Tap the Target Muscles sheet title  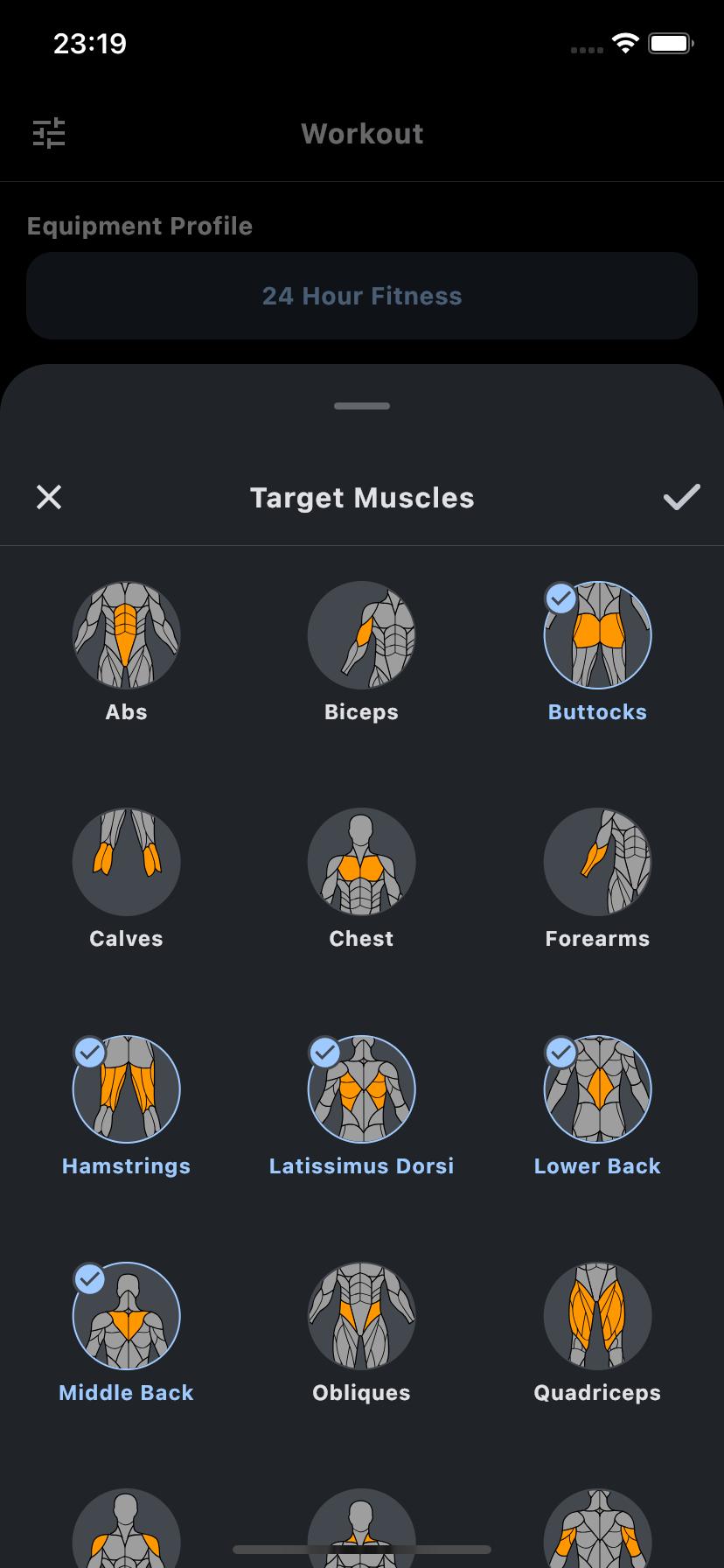[361, 497]
